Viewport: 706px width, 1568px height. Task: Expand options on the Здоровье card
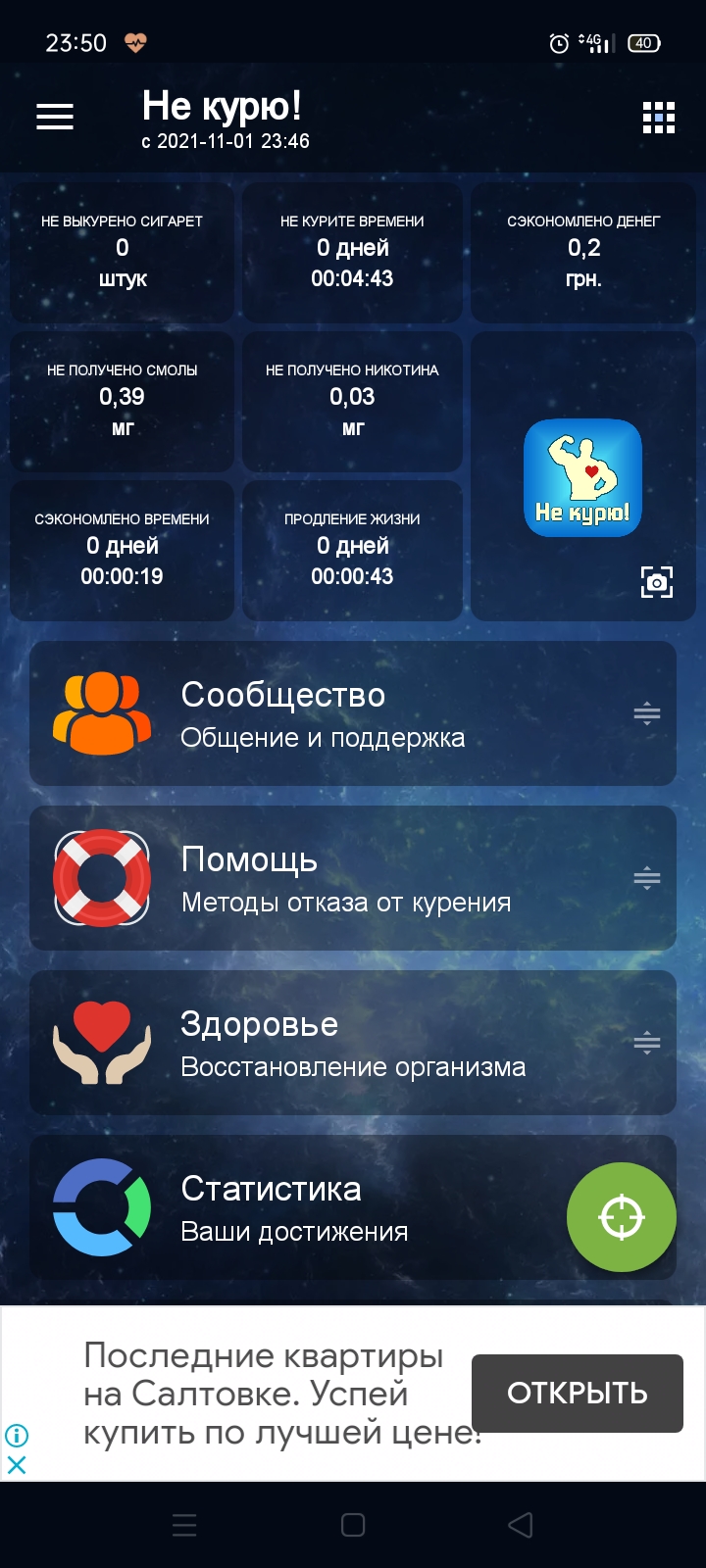point(646,1042)
